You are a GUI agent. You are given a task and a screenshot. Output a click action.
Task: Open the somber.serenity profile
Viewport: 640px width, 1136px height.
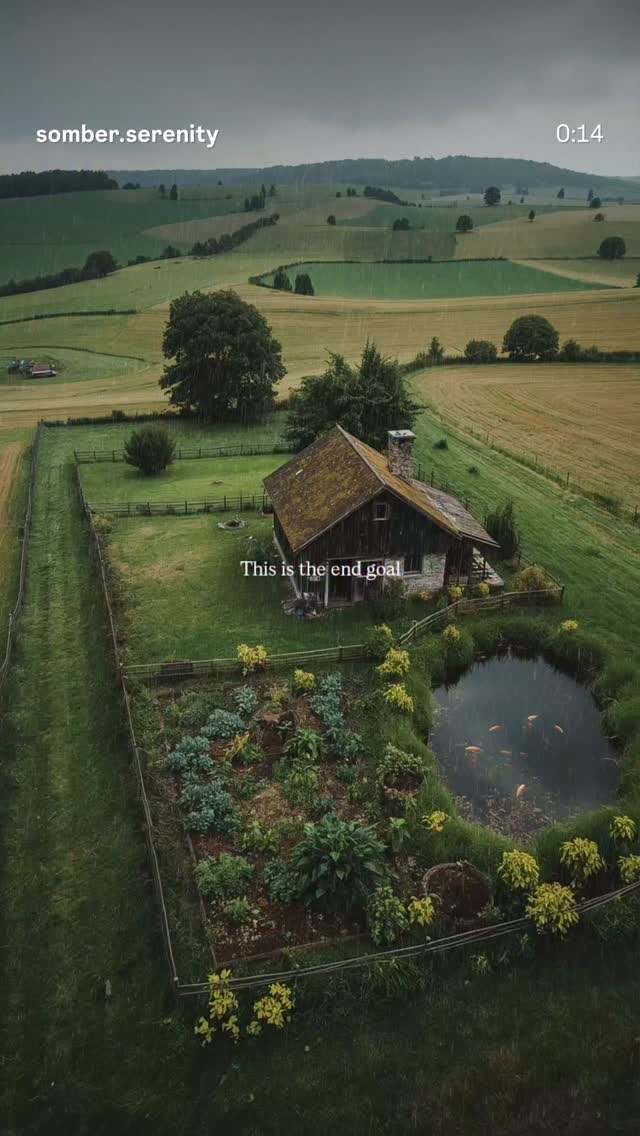127,135
